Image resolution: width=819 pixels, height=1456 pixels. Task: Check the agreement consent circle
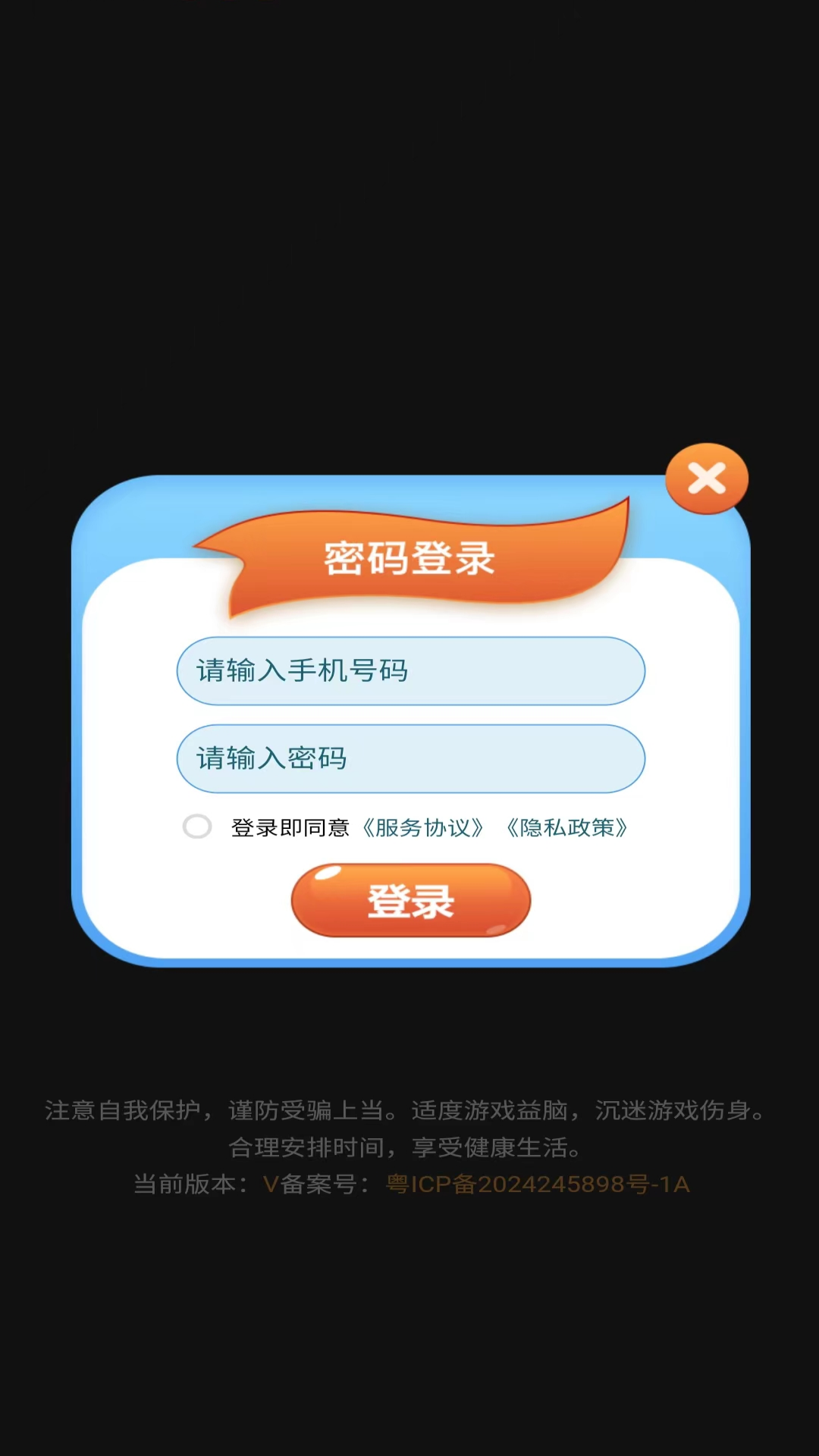point(197,827)
